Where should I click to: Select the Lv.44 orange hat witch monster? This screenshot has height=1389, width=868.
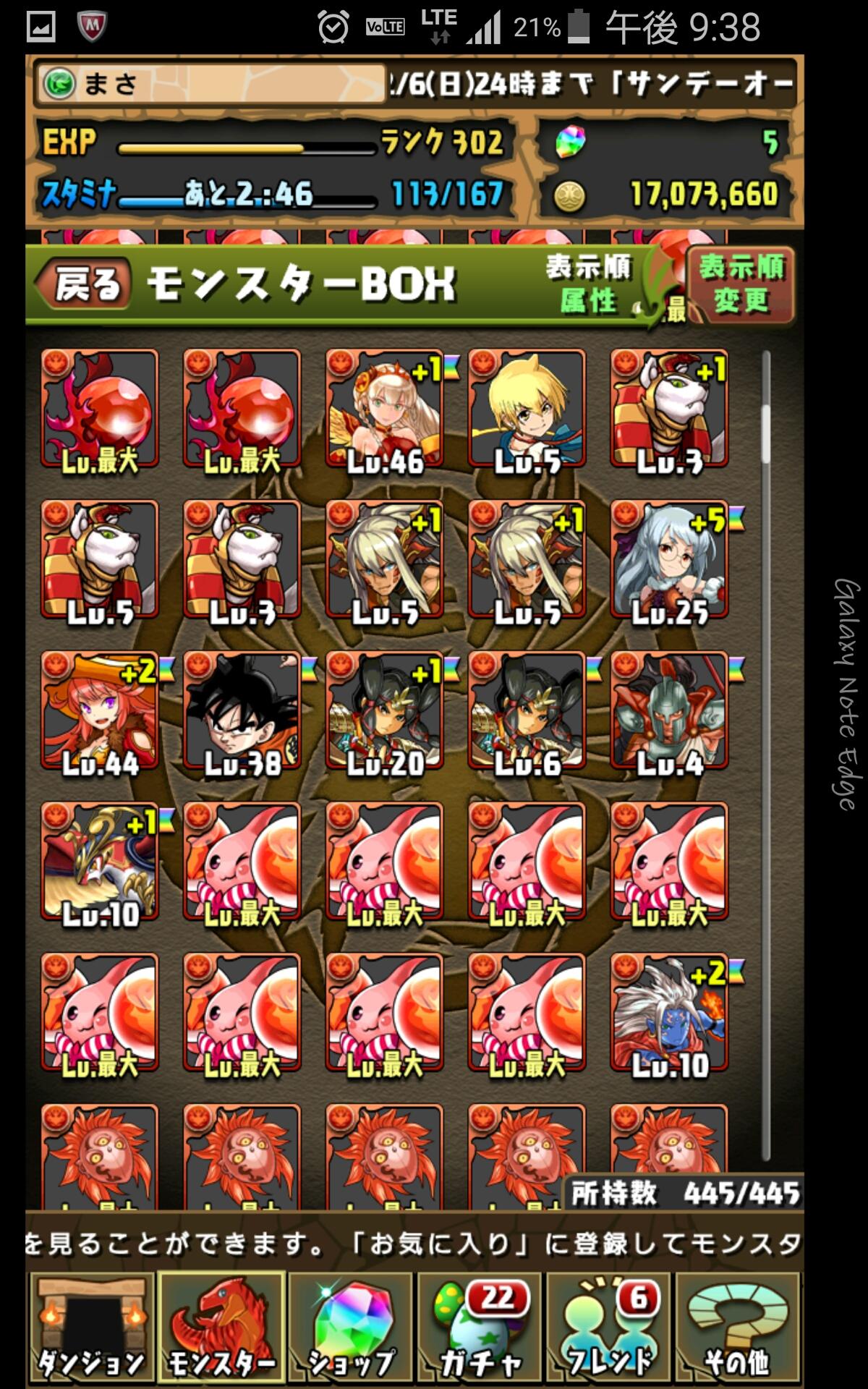pos(99,711)
